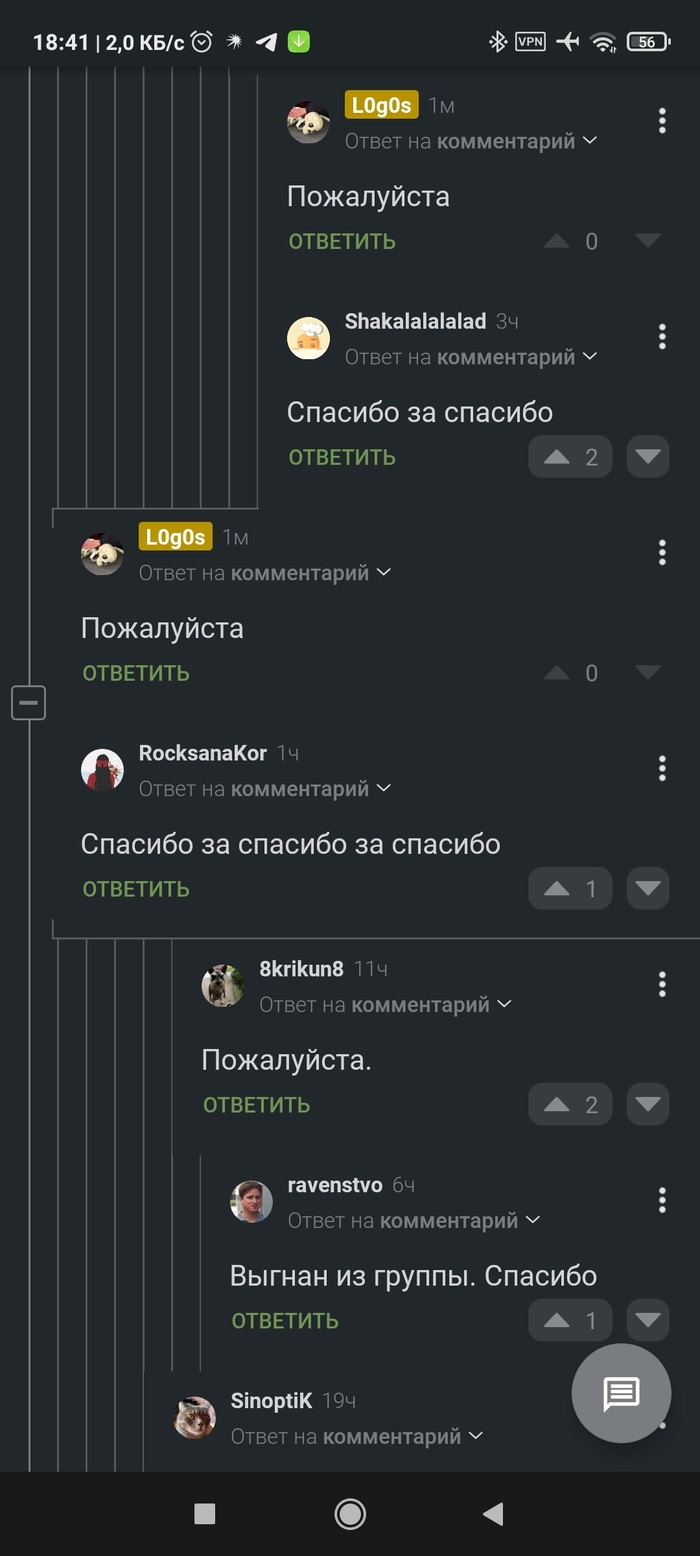The width and height of the screenshot is (700, 1556).
Task: Open the overflow menu on 8krikun8's comment
Action: pyautogui.click(x=662, y=984)
